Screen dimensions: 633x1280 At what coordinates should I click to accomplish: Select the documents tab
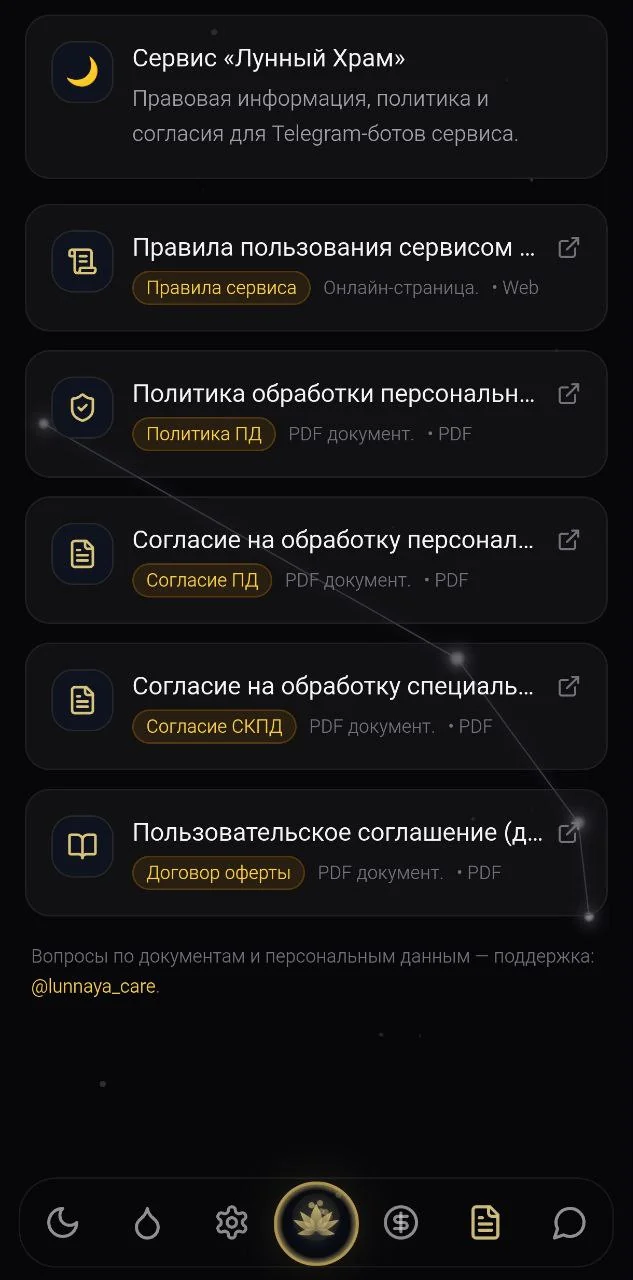point(485,1222)
